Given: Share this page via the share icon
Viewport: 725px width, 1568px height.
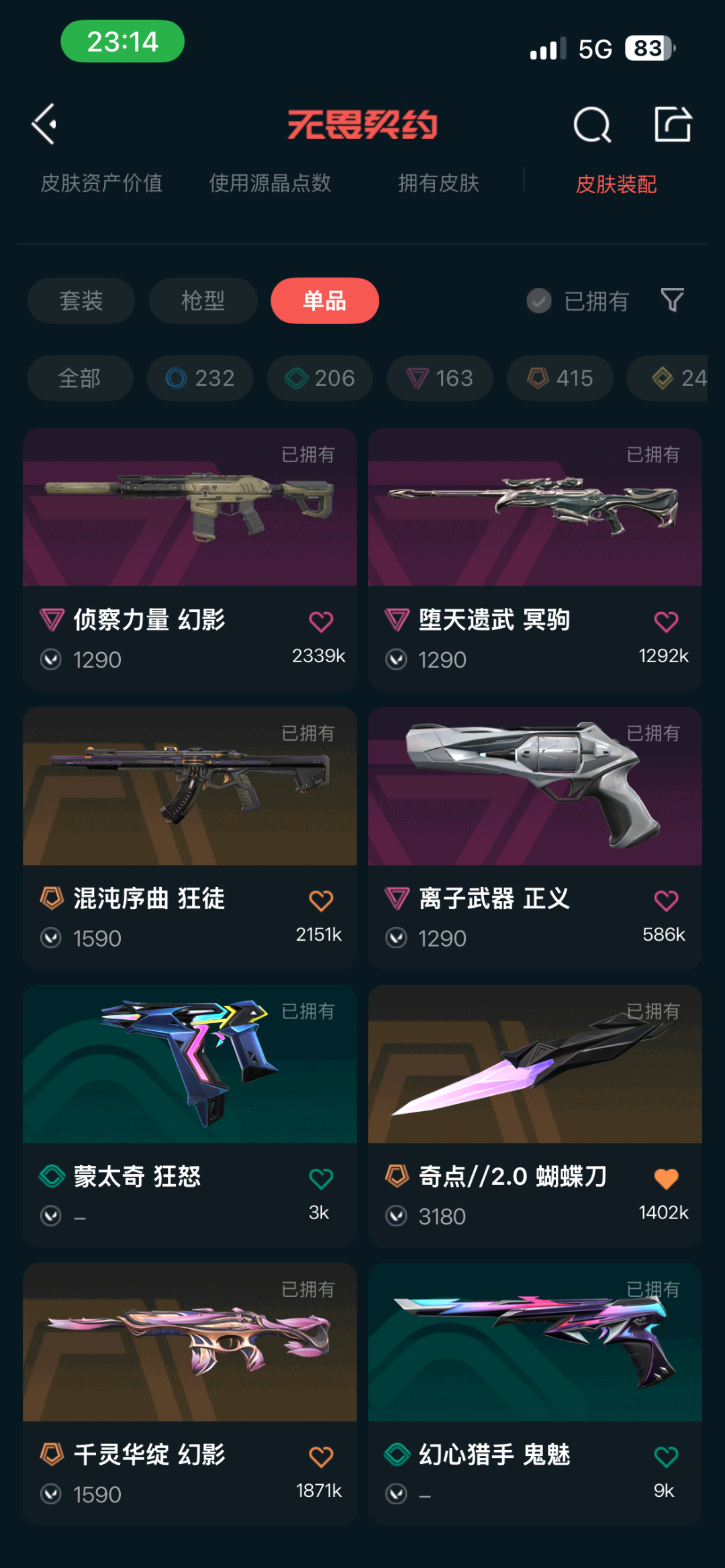Looking at the screenshot, I should [673, 124].
